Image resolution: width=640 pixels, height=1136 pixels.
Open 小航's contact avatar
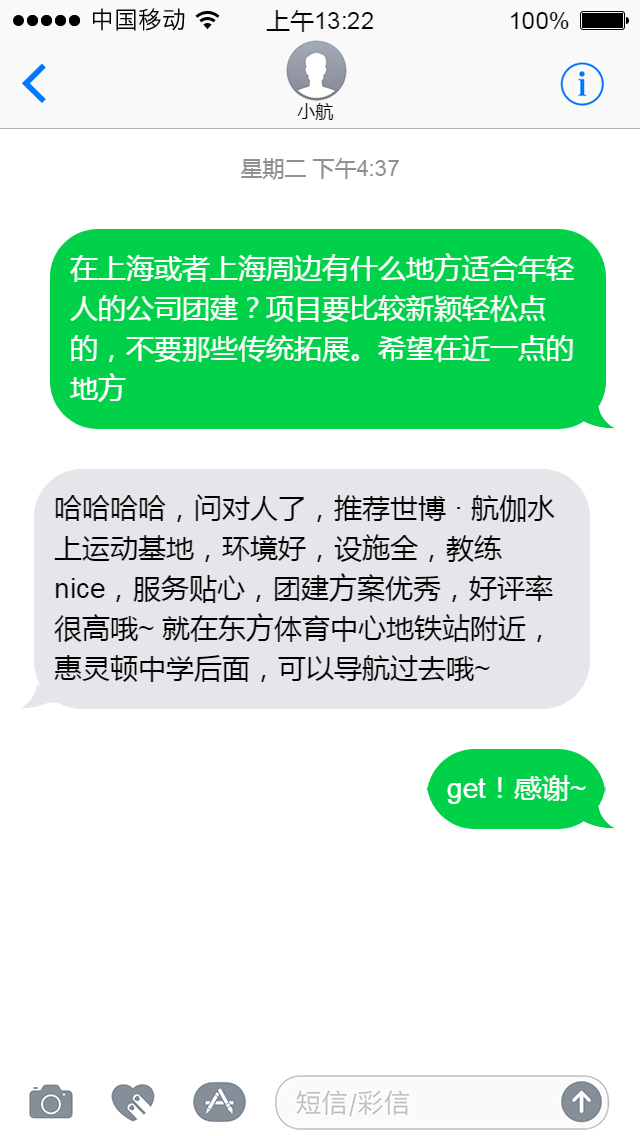tap(316, 71)
